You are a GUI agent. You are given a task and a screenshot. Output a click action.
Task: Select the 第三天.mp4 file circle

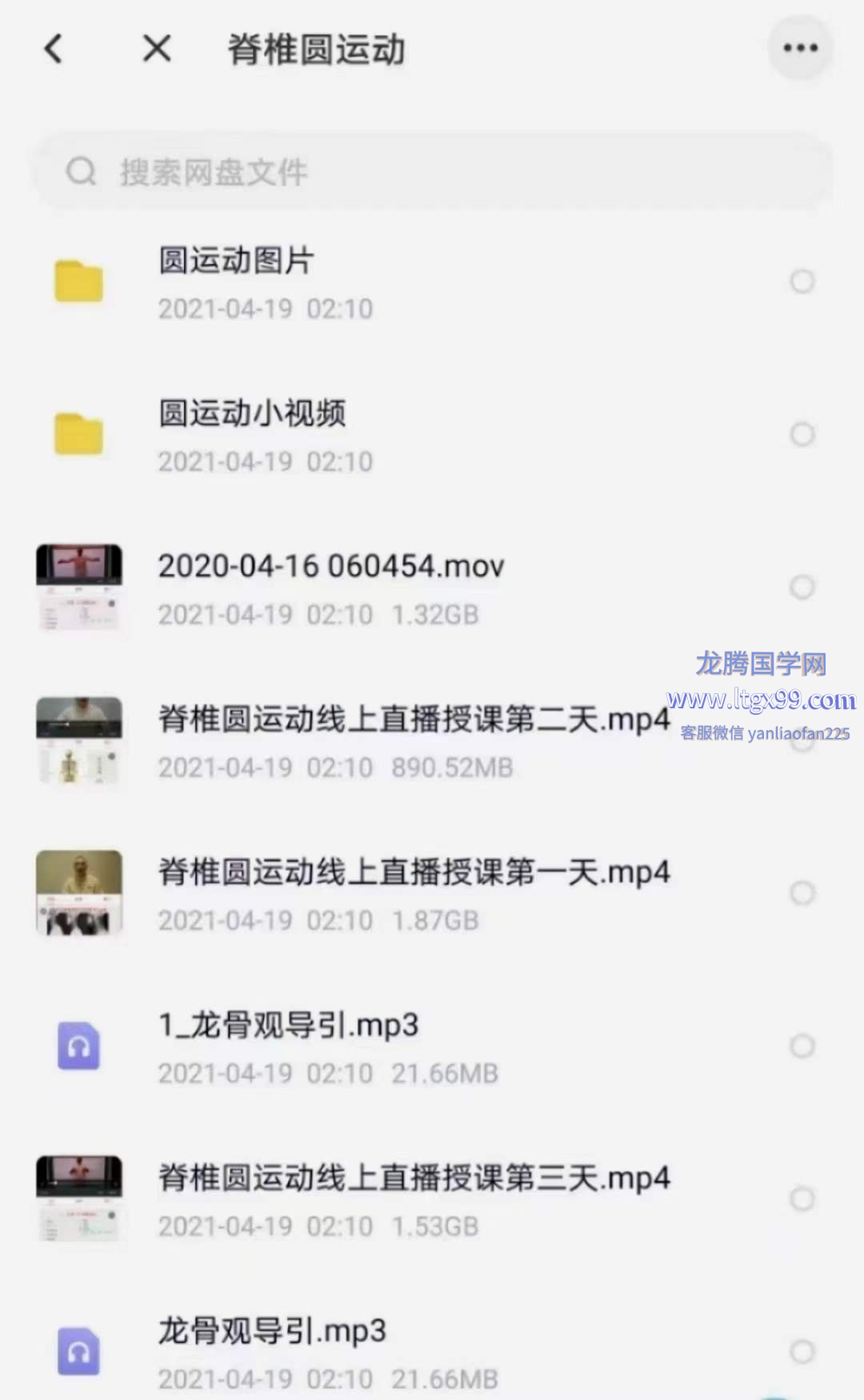coord(802,1199)
